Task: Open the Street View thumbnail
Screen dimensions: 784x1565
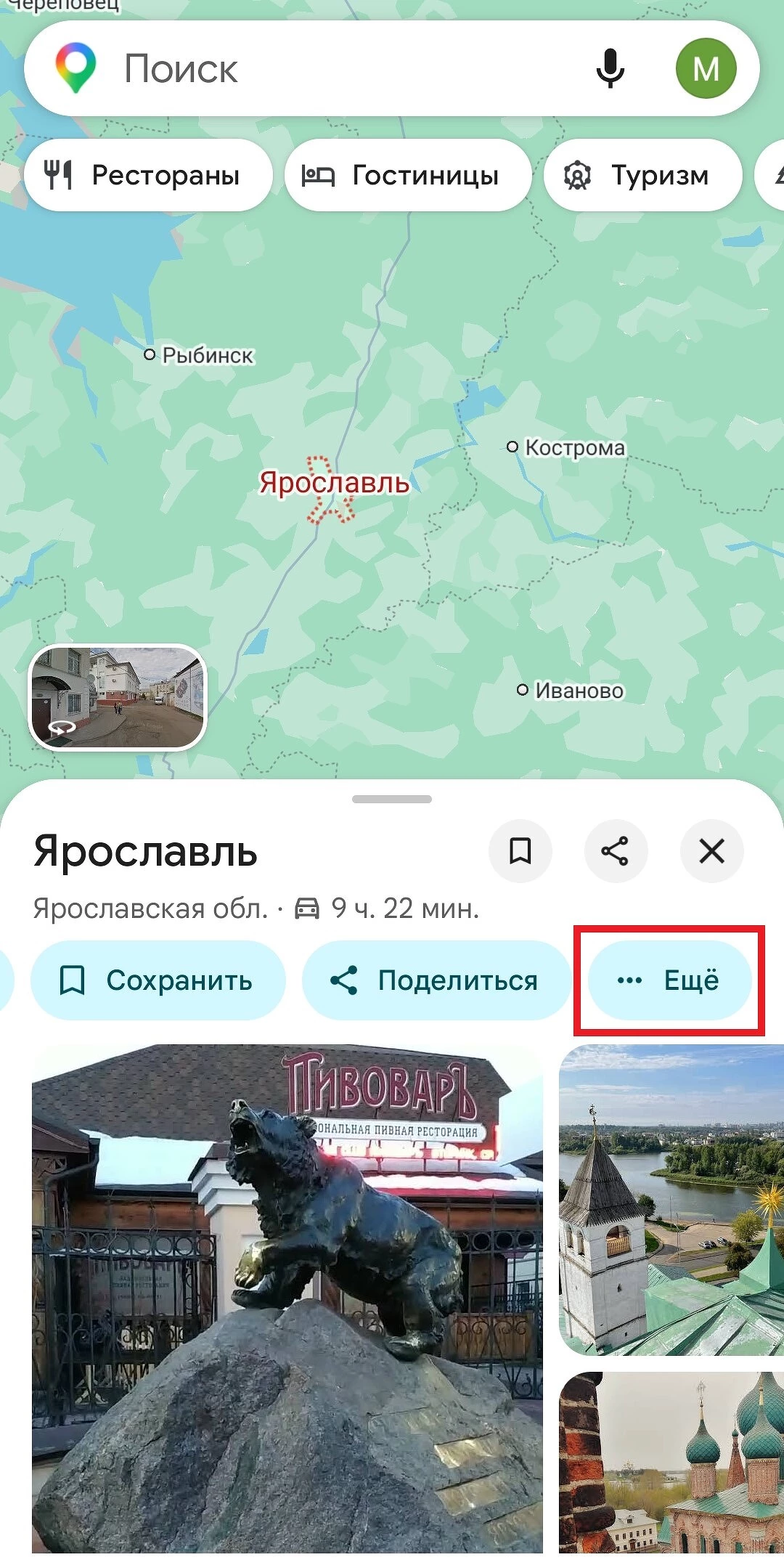Action: click(118, 696)
